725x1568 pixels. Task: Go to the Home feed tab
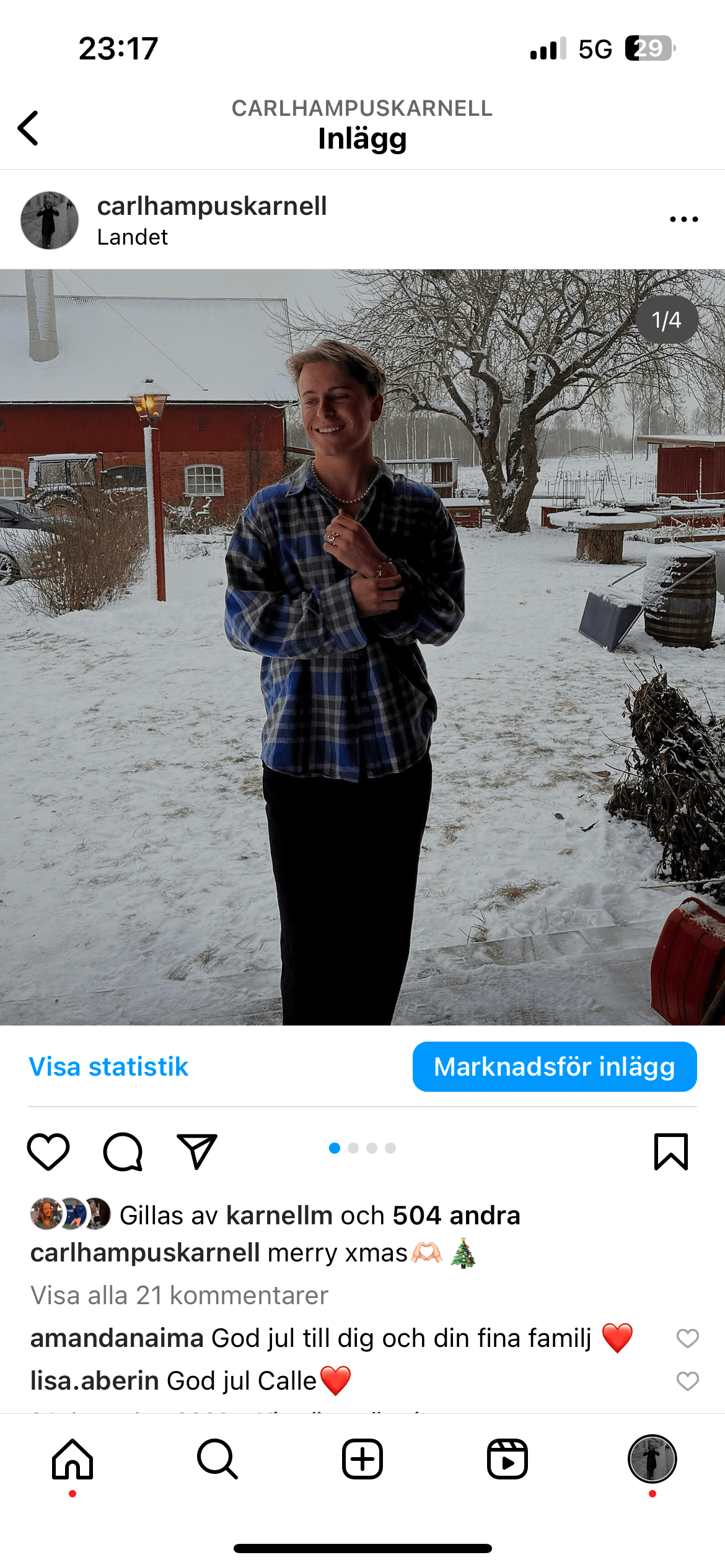pos(72,1459)
